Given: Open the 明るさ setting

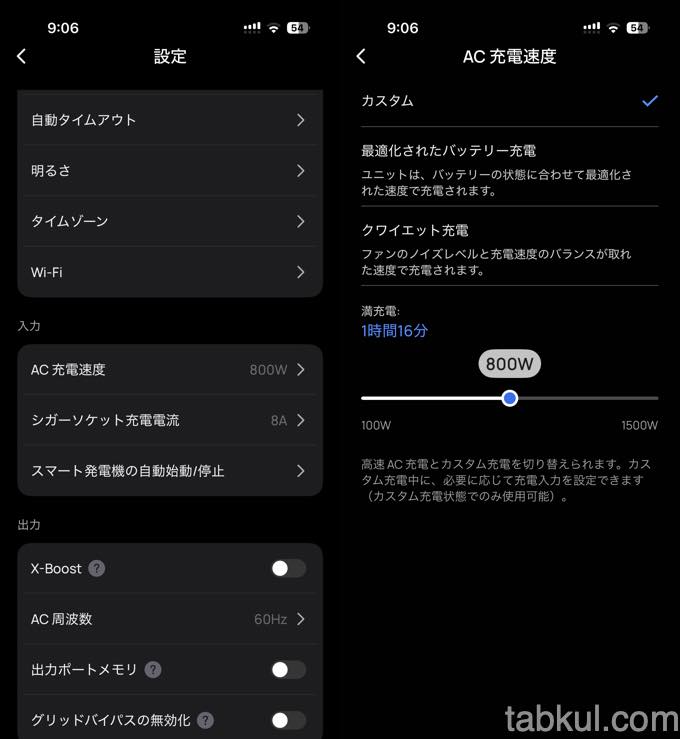Looking at the screenshot, I should (x=169, y=171).
